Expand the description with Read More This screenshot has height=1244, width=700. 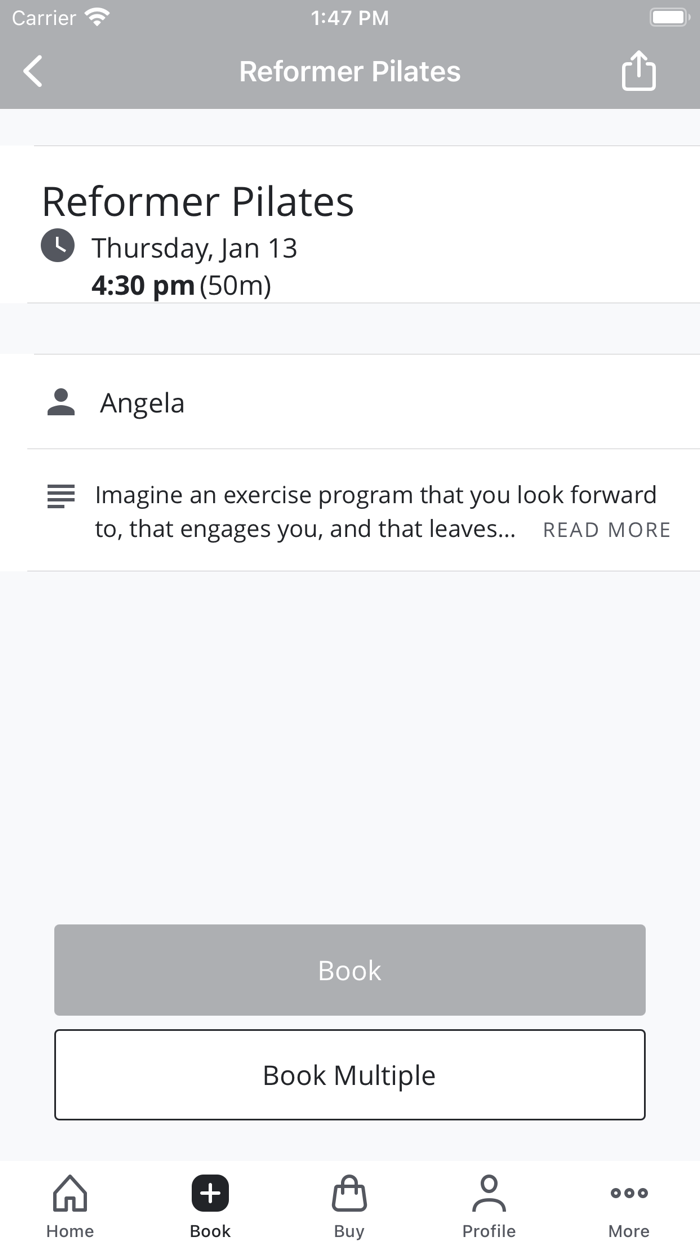click(606, 530)
